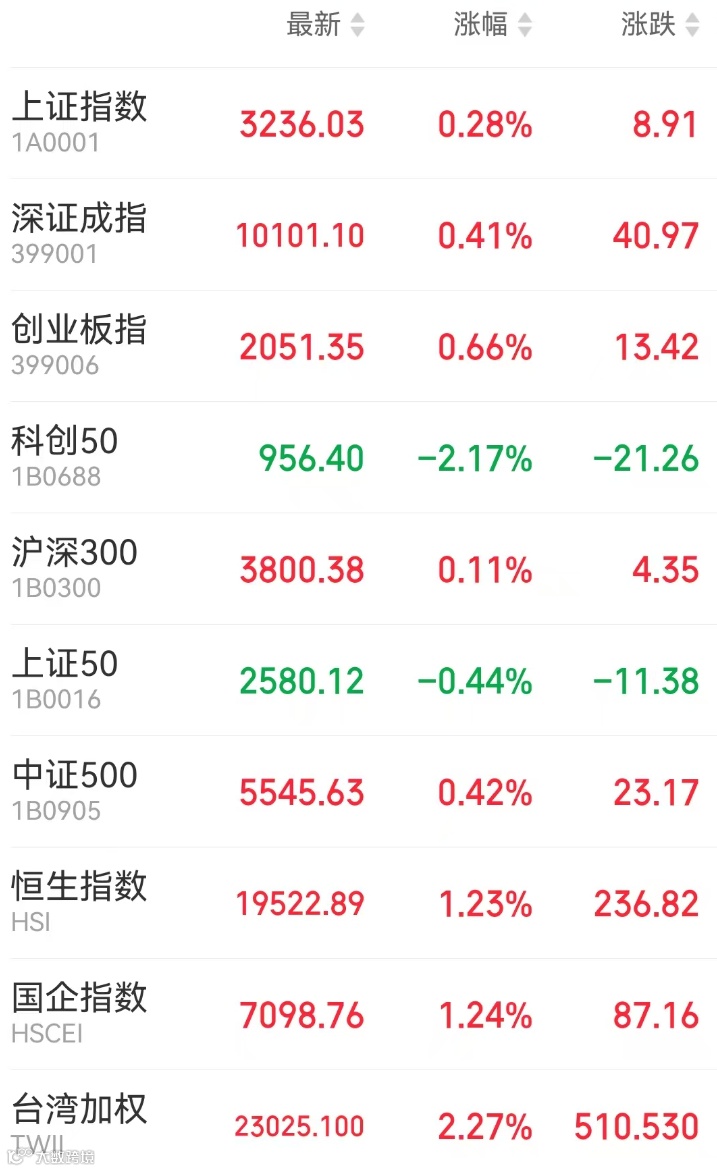Open the 沪深300 index row

click(358, 568)
